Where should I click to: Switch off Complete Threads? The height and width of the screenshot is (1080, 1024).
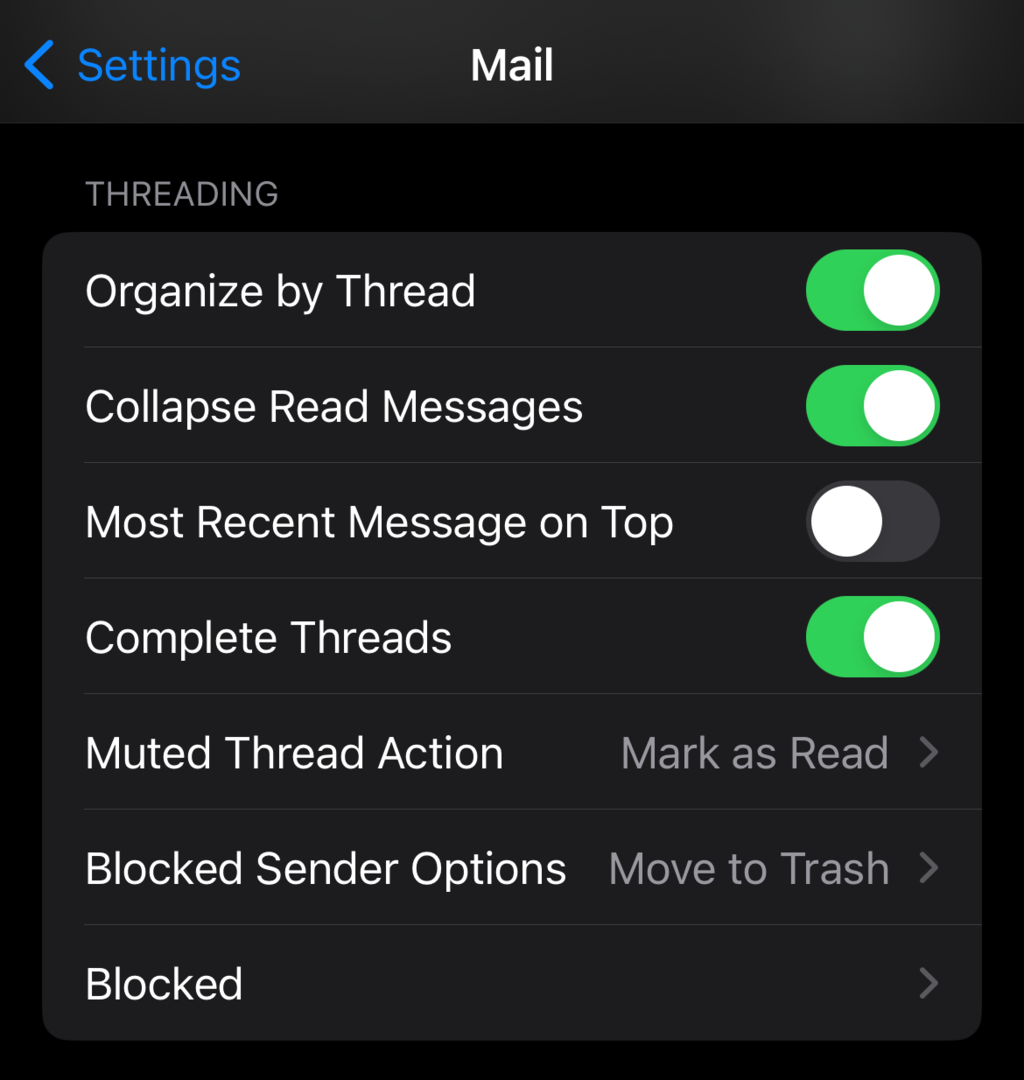pyautogui.click(x=872, y=637)
